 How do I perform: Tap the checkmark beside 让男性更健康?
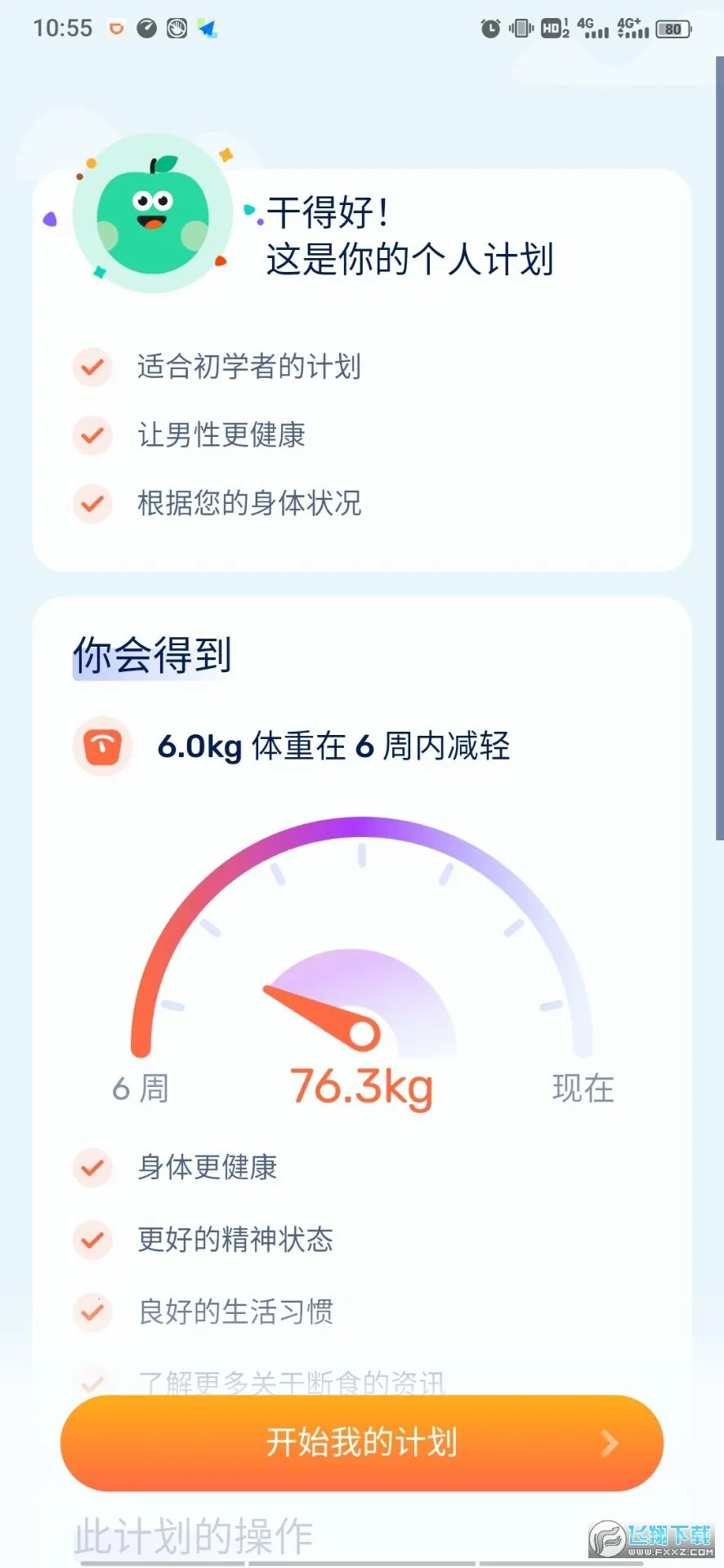click(x=92, y=436)
